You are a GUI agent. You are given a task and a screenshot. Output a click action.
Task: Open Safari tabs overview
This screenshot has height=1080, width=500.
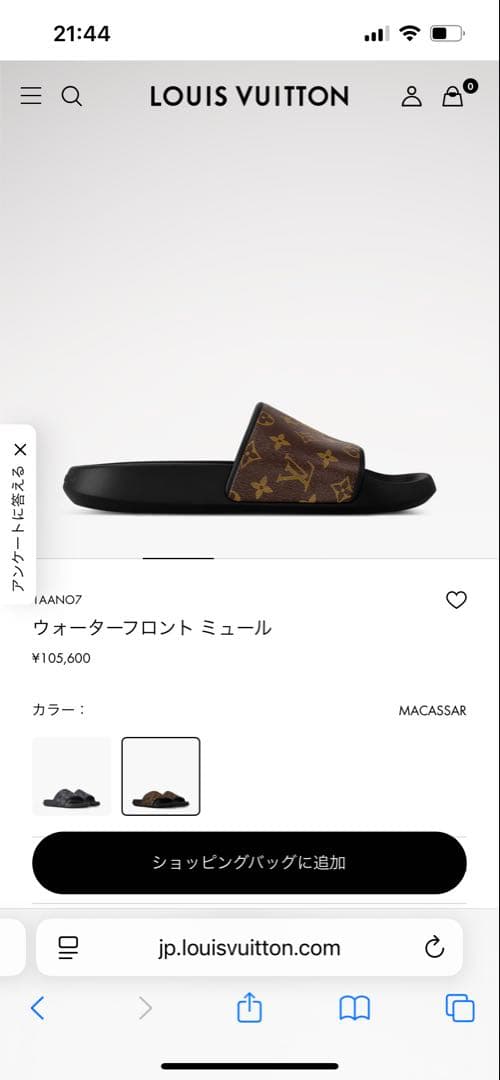[460, 1008]
